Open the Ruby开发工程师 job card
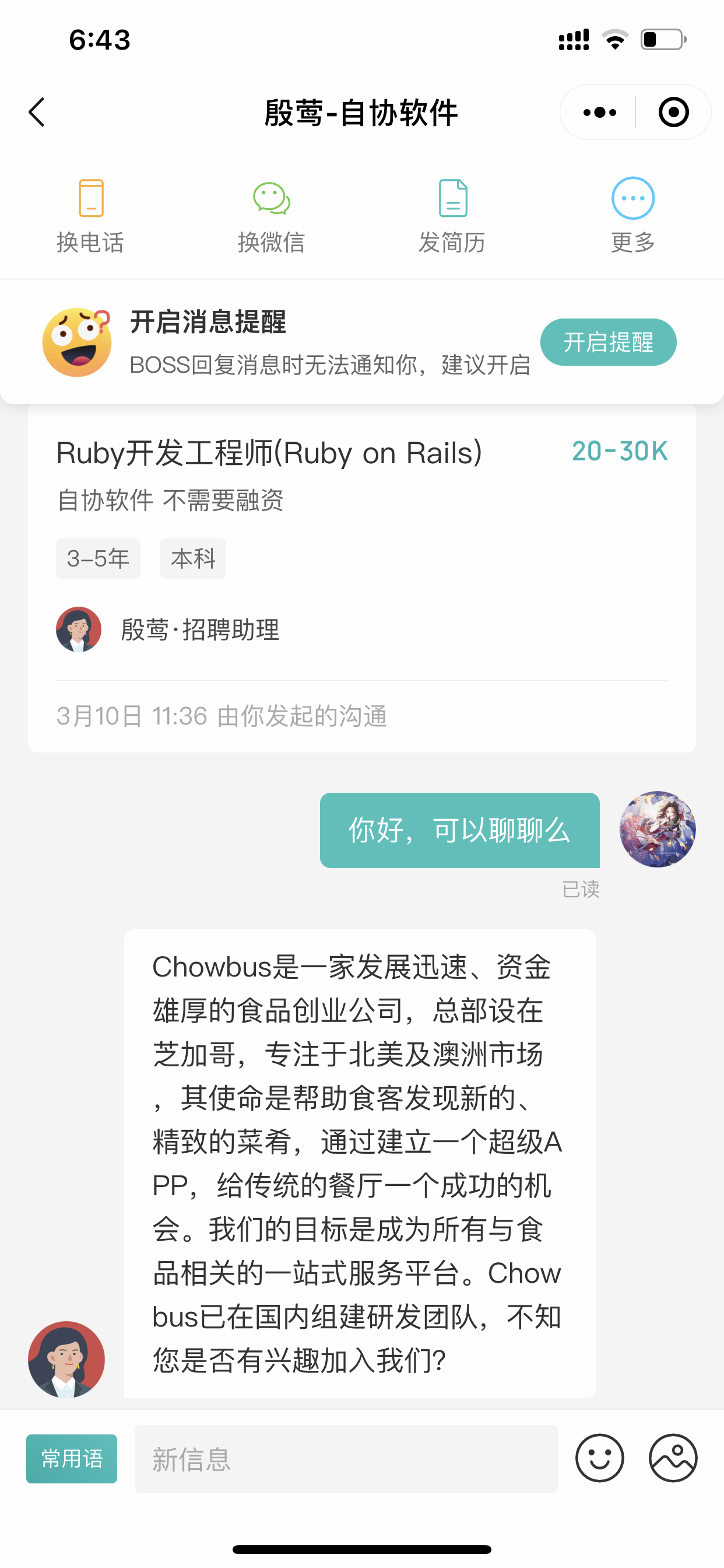The height and width of the screenshot is (1568, 724). point(361,548)
